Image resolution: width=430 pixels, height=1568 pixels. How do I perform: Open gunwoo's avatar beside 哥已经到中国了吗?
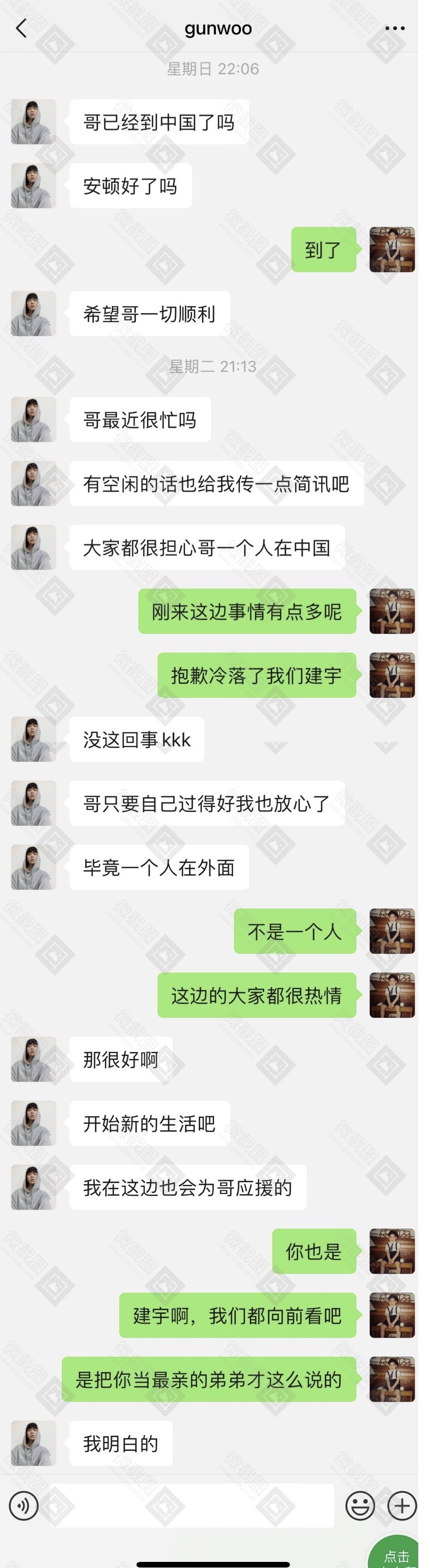pos(34,122)
